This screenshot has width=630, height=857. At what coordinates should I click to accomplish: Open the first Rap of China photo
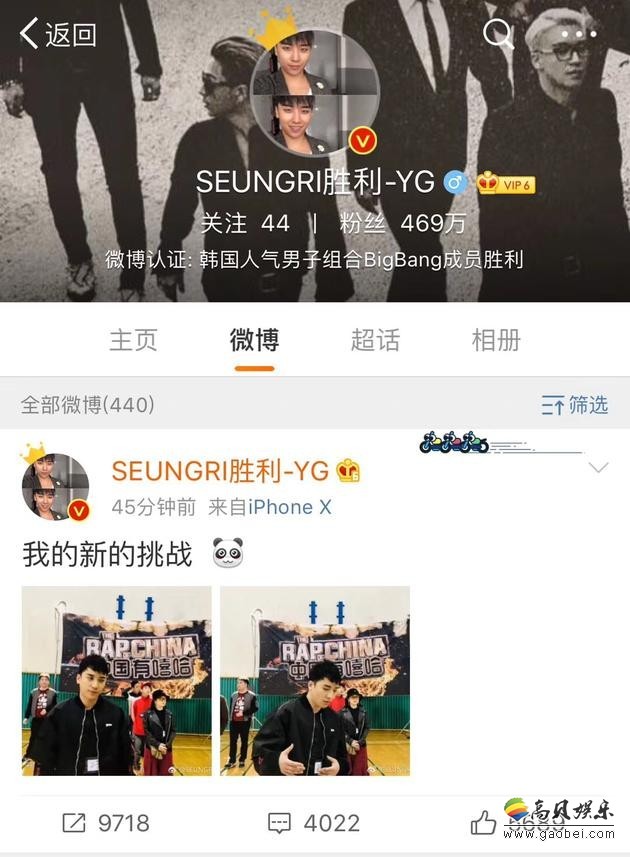(x=116, y=681)
